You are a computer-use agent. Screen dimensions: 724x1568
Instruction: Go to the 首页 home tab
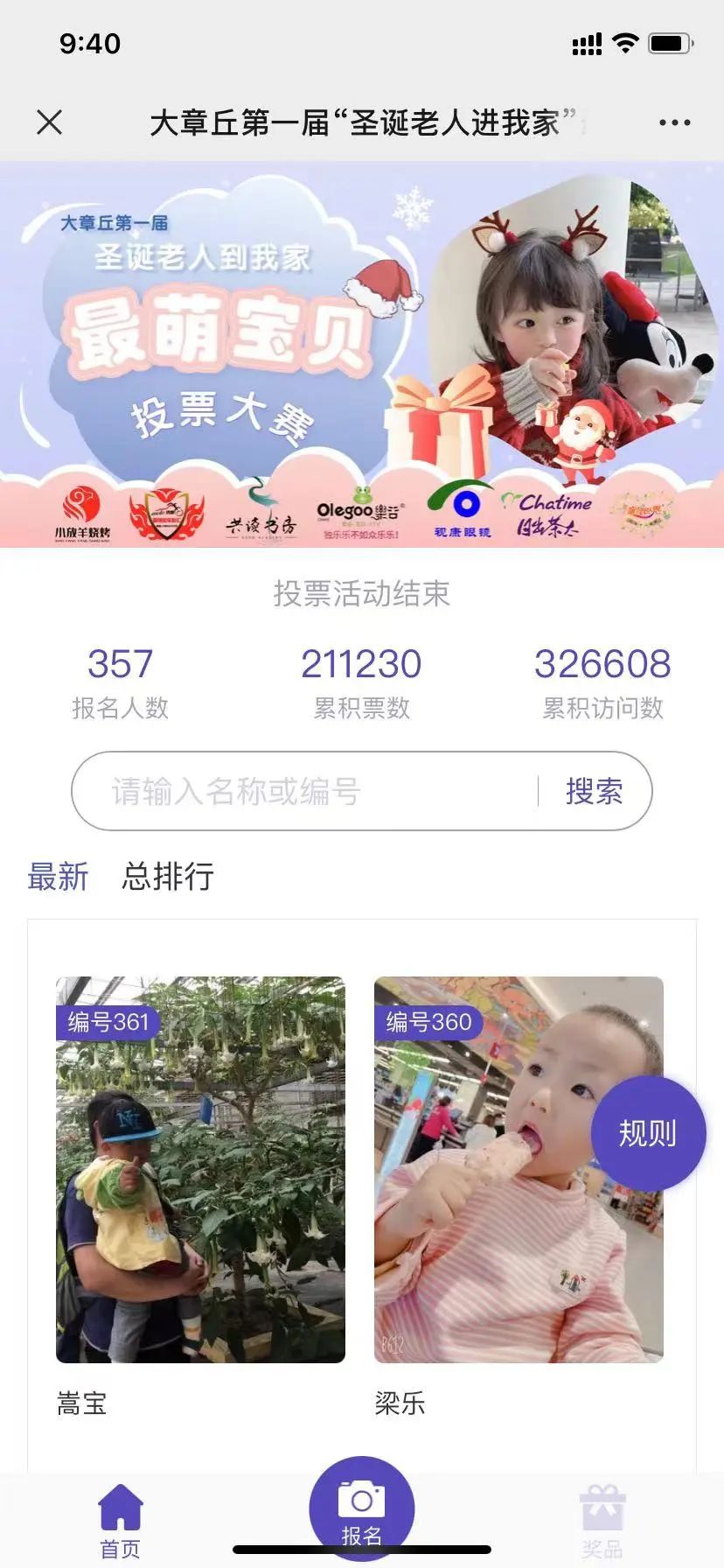[x=121, y=1521]
